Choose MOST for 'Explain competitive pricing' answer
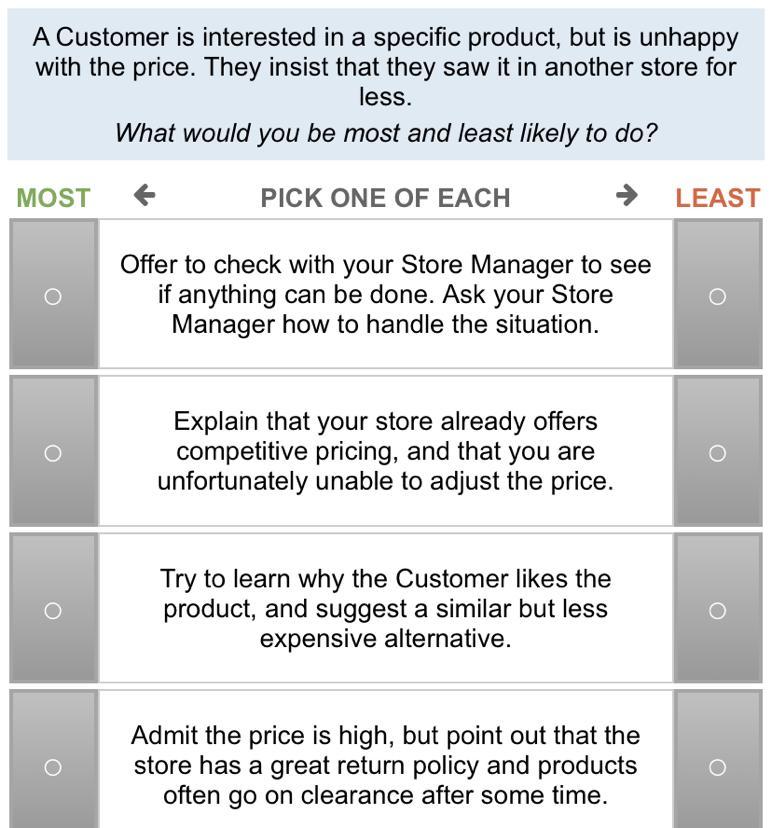 tap(53, 453)
